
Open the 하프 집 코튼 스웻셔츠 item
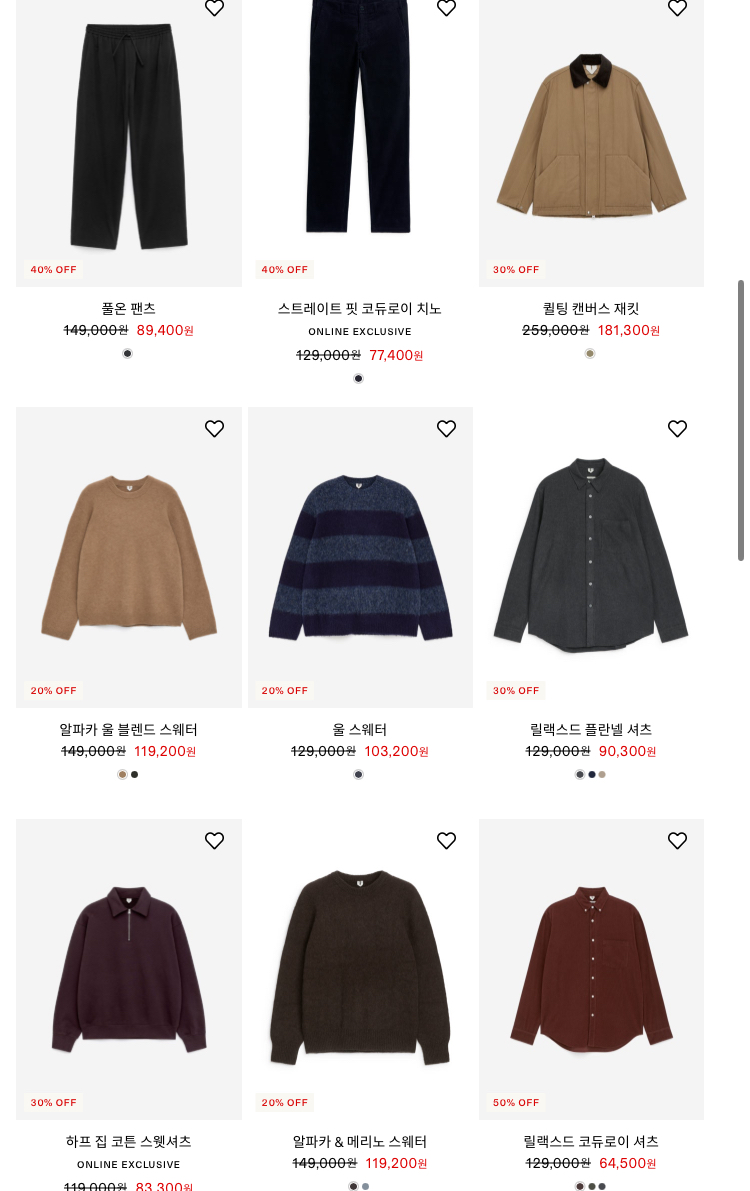128,970
